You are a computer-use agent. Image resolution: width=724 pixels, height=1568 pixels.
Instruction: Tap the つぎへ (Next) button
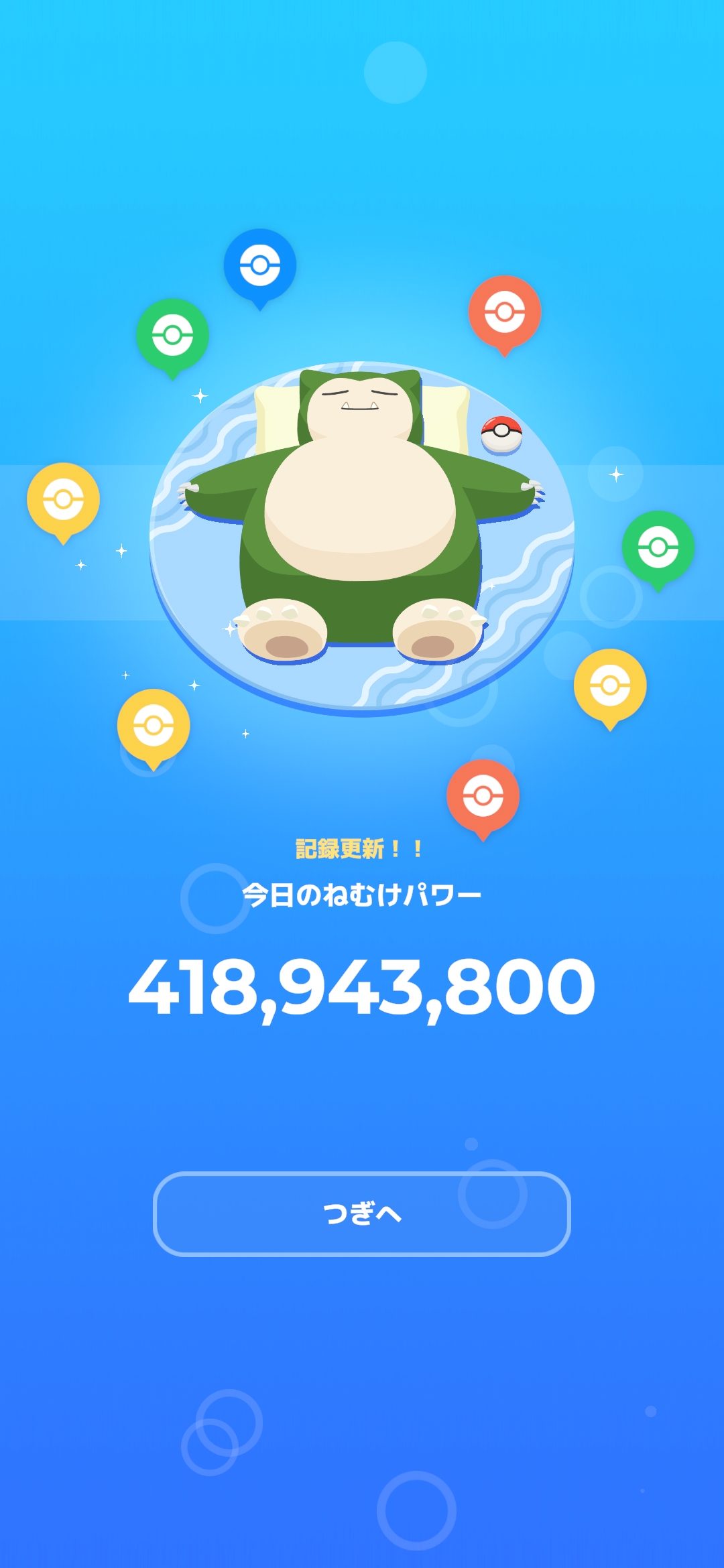[362, 1214]
